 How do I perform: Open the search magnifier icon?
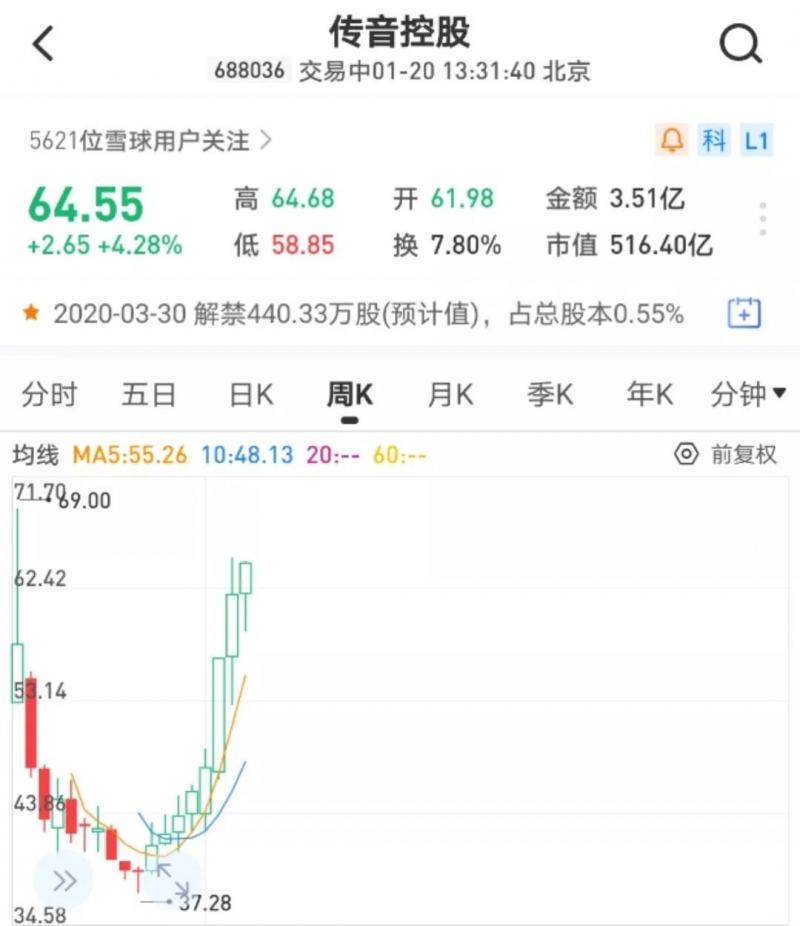[x=741, y=44]
